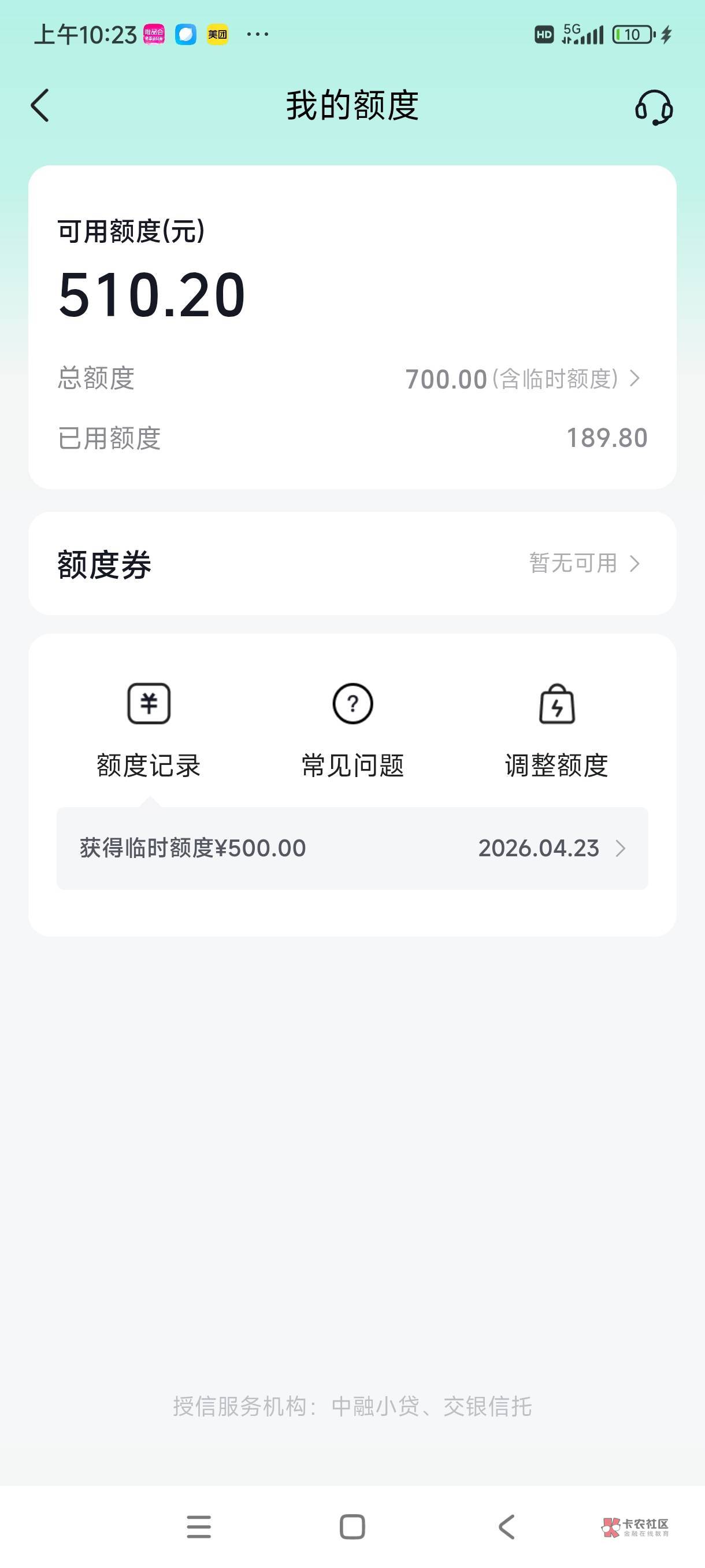This screenshot has height=1568, width=705.
Task: Open 调整额度 to adjust quota
Action: coord(556,730)
